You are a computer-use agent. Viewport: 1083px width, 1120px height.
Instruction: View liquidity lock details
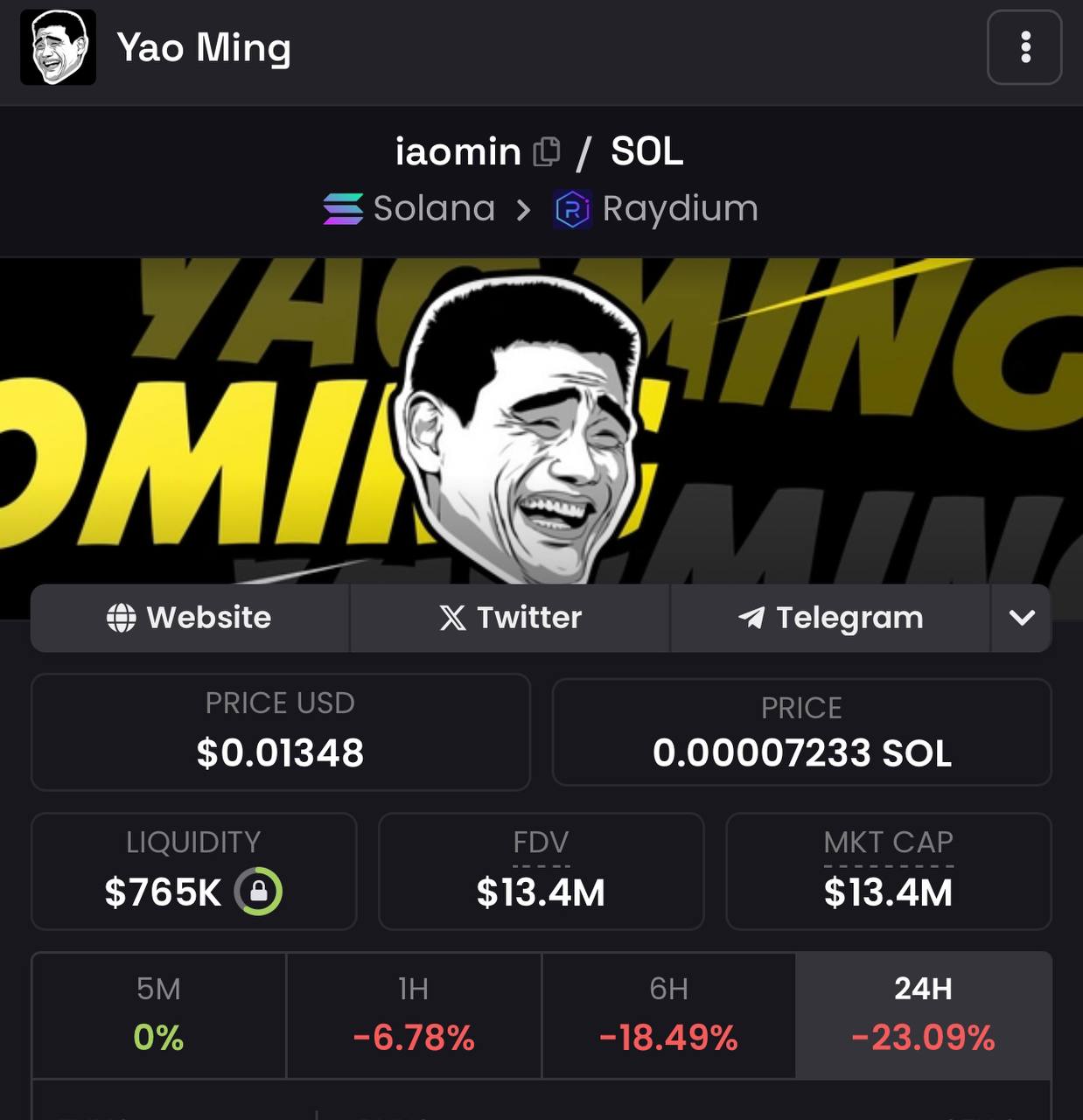(x=258, y=892)
